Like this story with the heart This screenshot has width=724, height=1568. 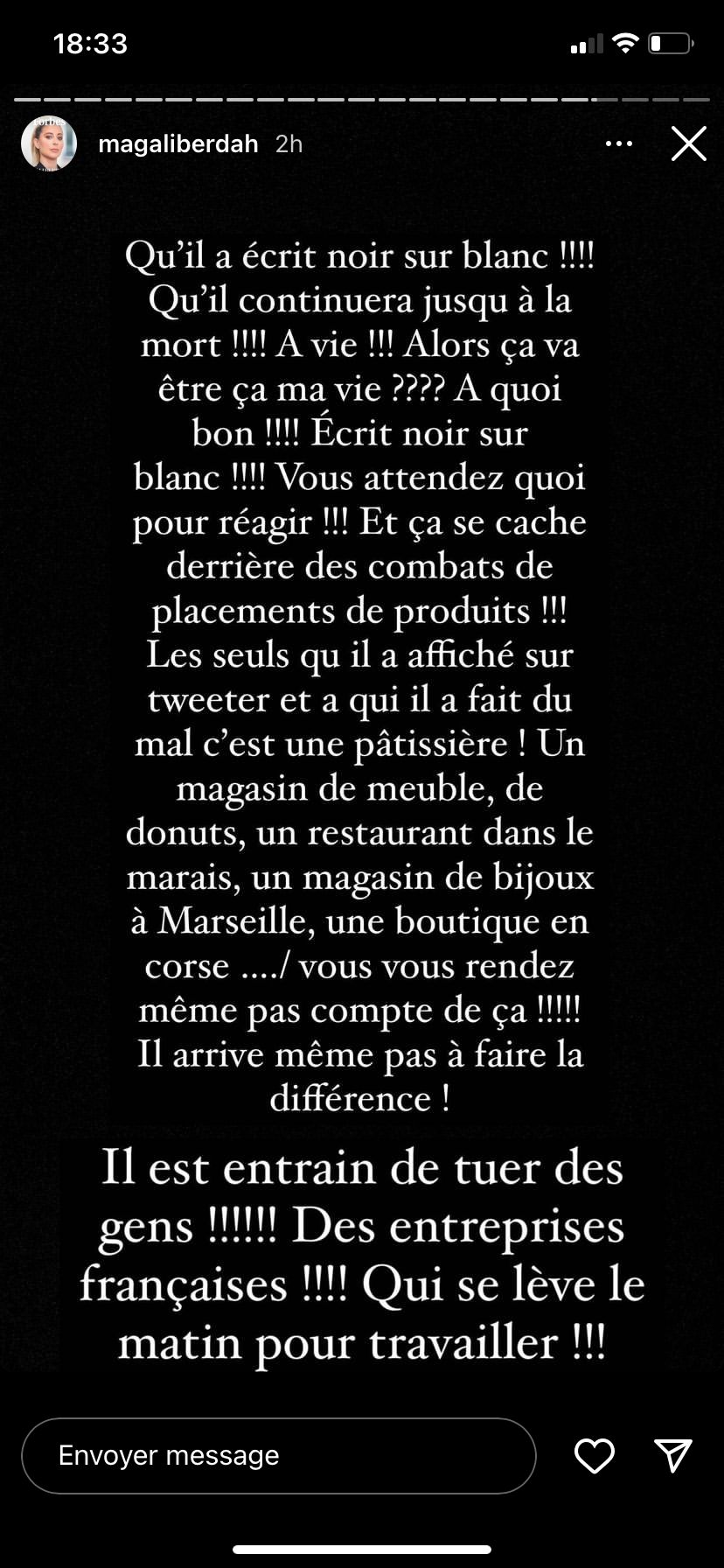[x=595, y=1455]
